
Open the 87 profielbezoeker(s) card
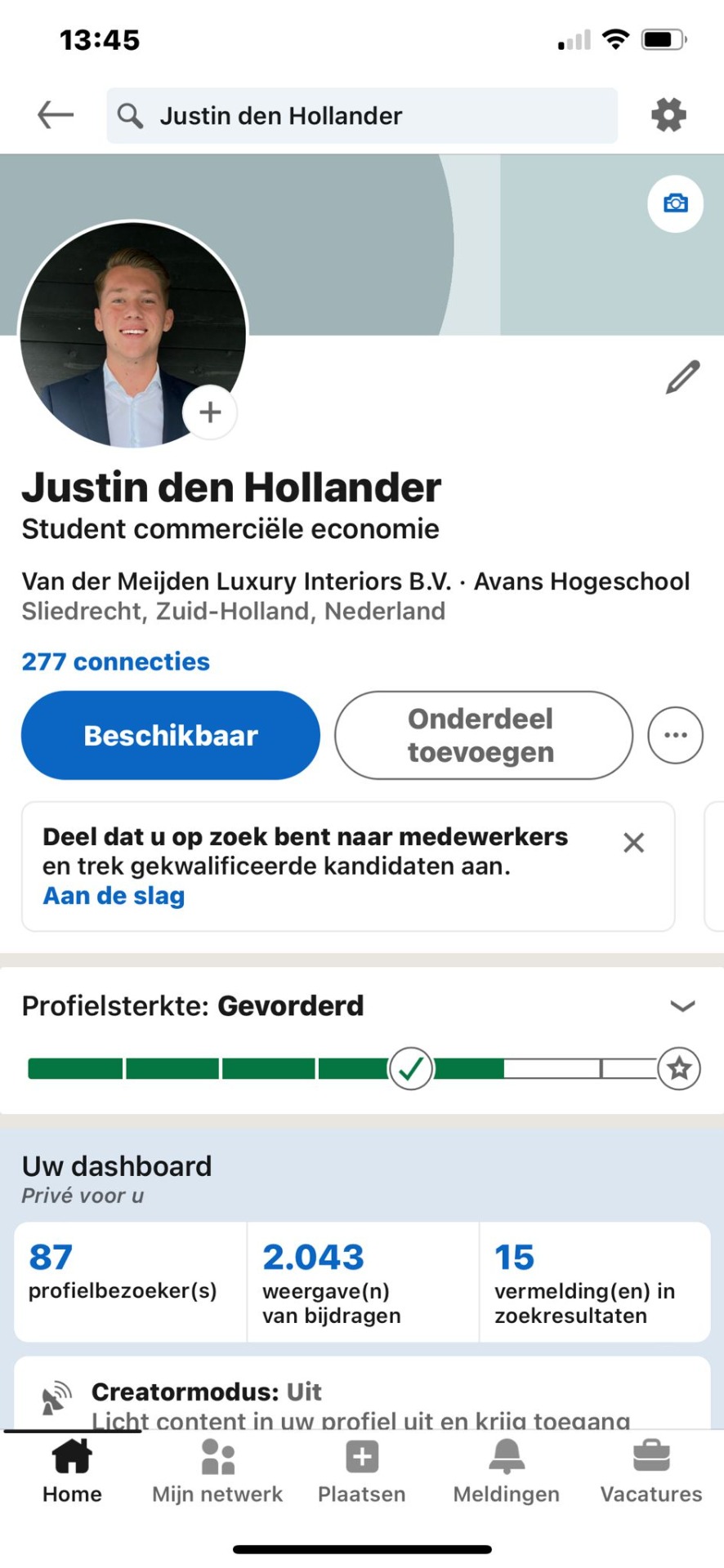129,1280
